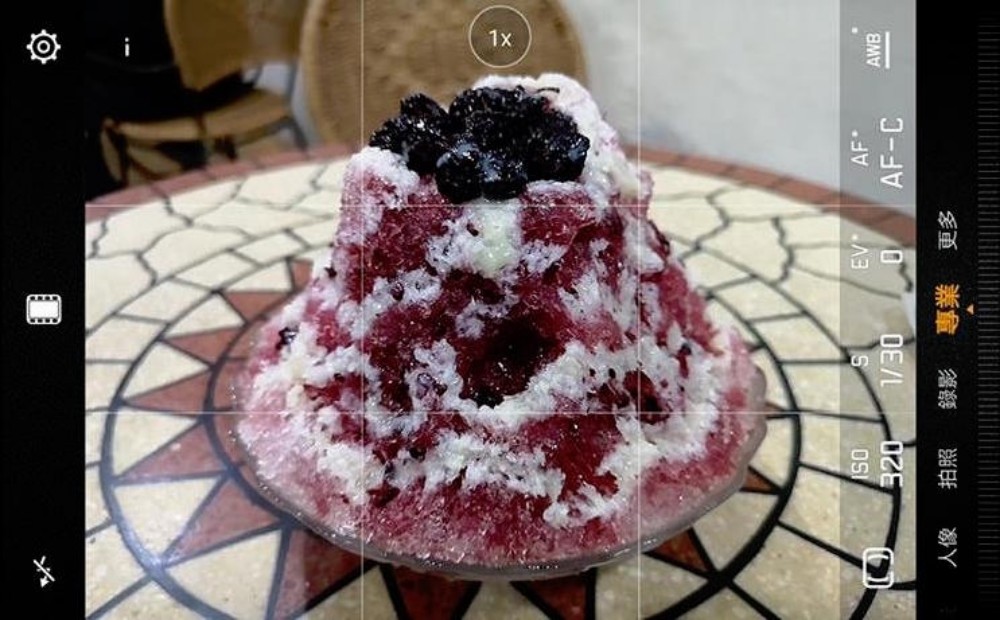This screenshot has width=1000, height=620.
Task: Open 更多 for more modes
Action: [947, 230]
